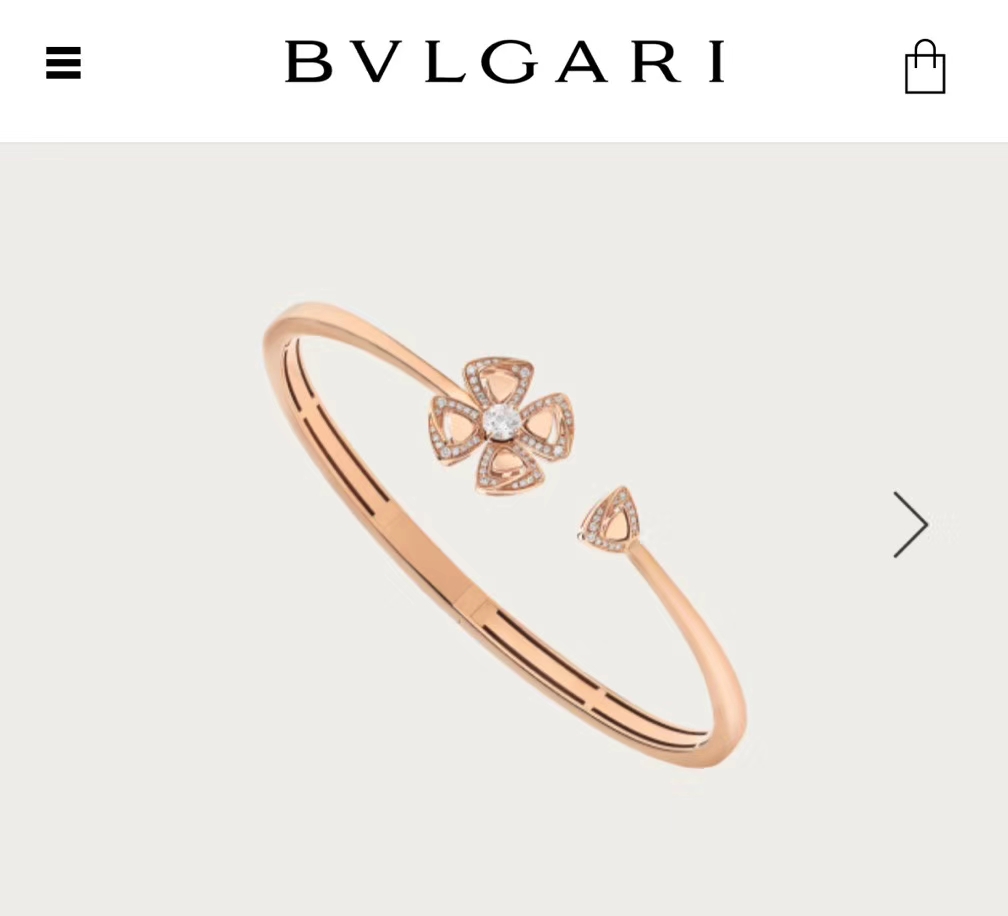Open the hamburger navigation menu
Viewport: 1008px width, 916px height.
click(x=63, y=63)
